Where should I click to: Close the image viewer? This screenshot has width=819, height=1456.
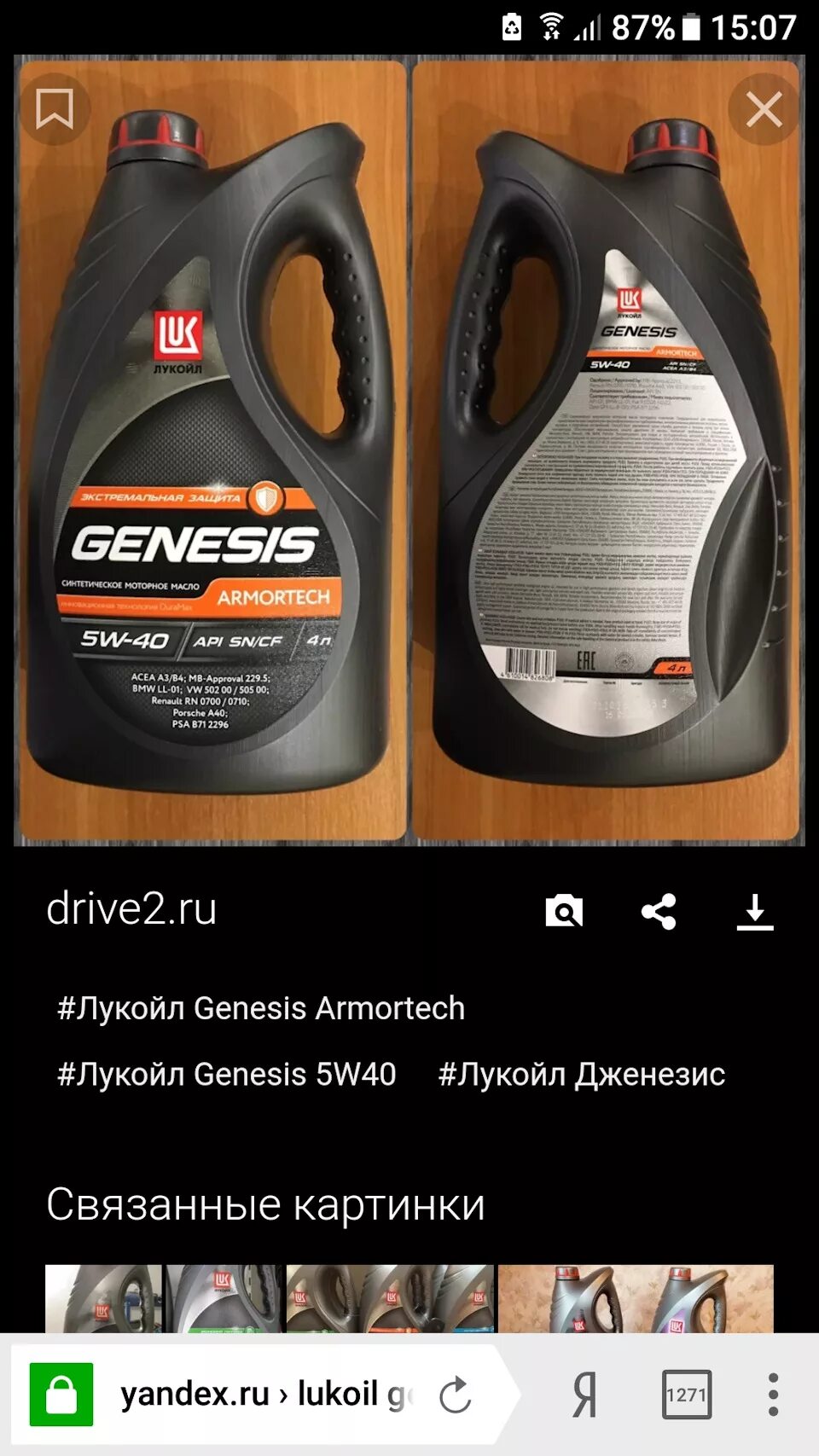click(x=764, y=109)
